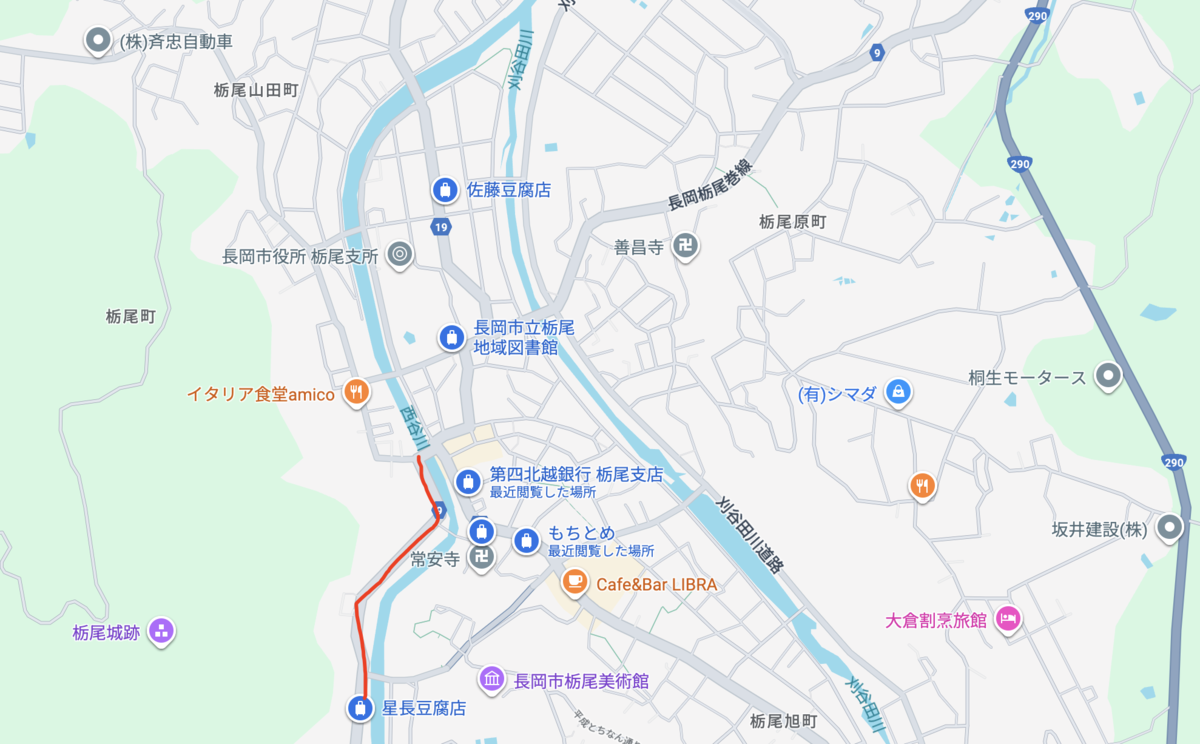Open 第四北越銀行 栃尾支店 marker
The image size is (1200, 744).
point(467,482)
